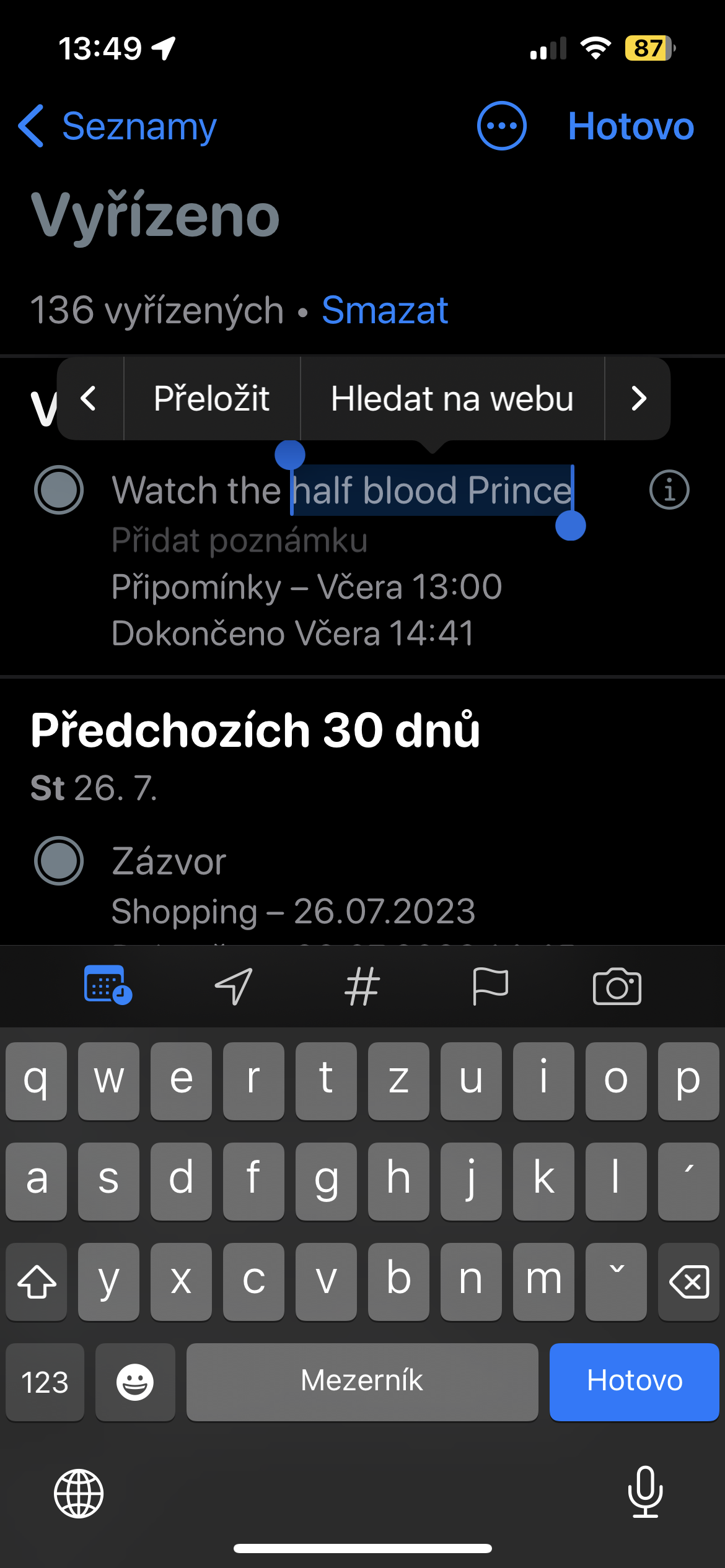Tap Smazat to clear completed reminders
Screen dimensions: 725x1568
click(385, 310)
